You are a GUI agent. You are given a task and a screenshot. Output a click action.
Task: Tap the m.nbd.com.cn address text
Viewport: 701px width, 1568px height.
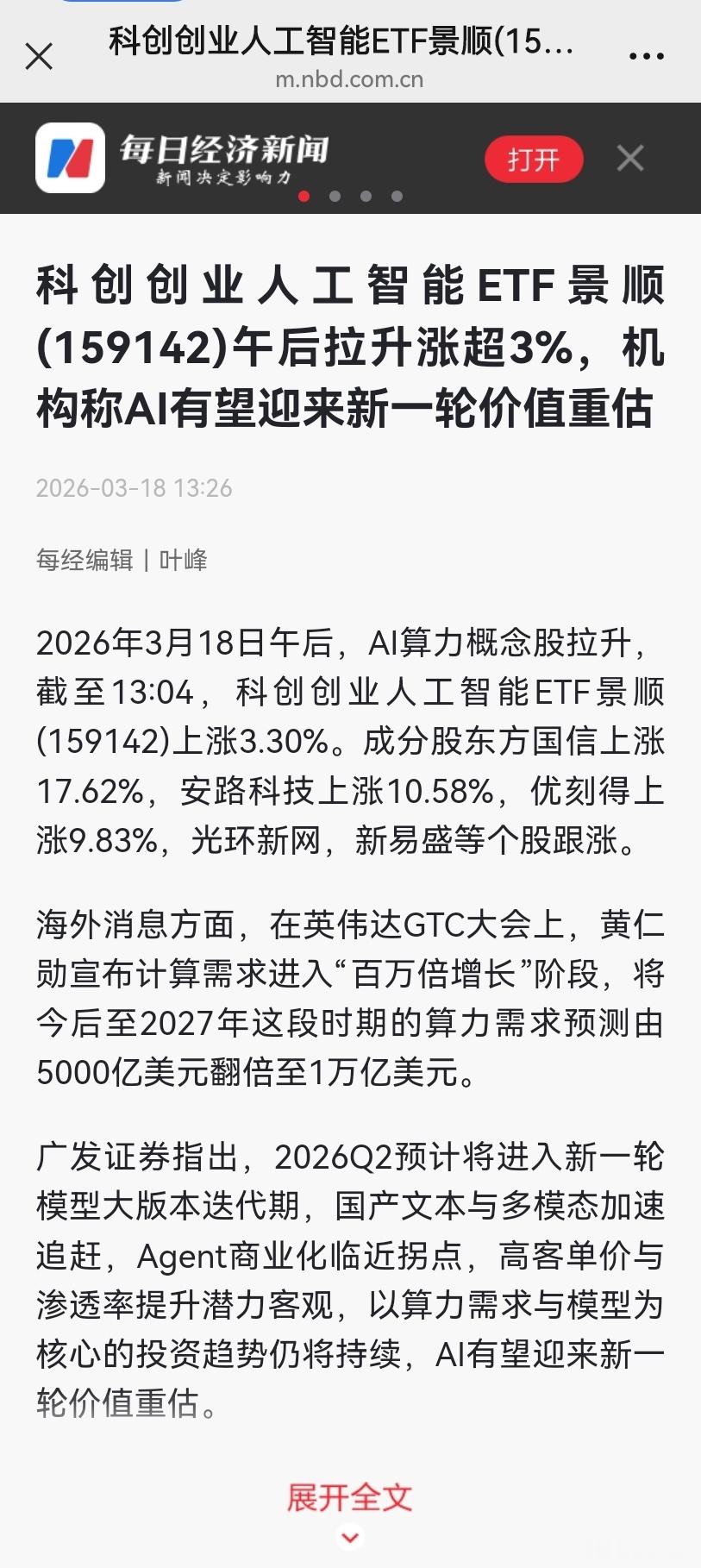[350, 80]
